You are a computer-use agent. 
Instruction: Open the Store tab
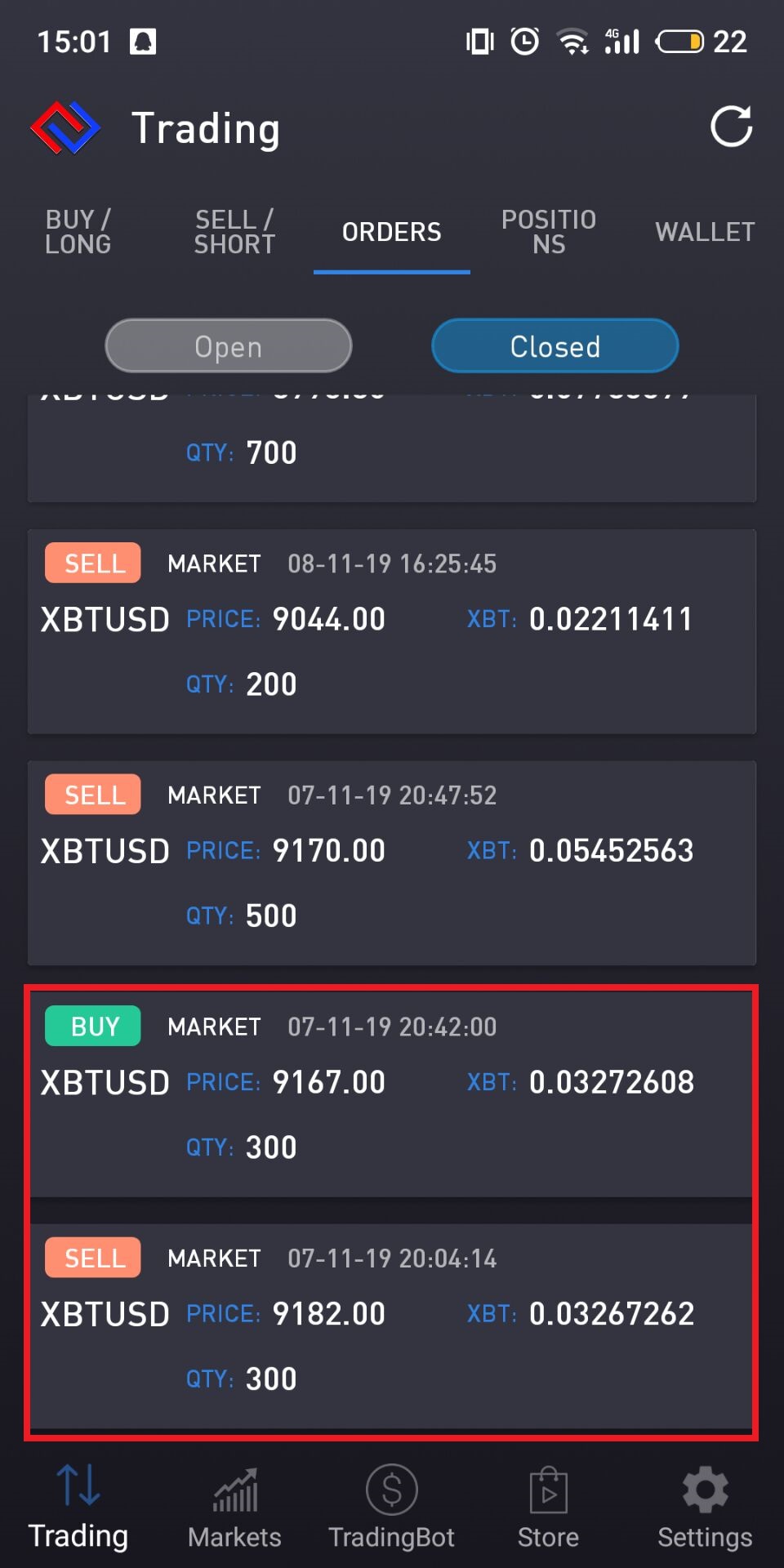[x=548, y=1508]
